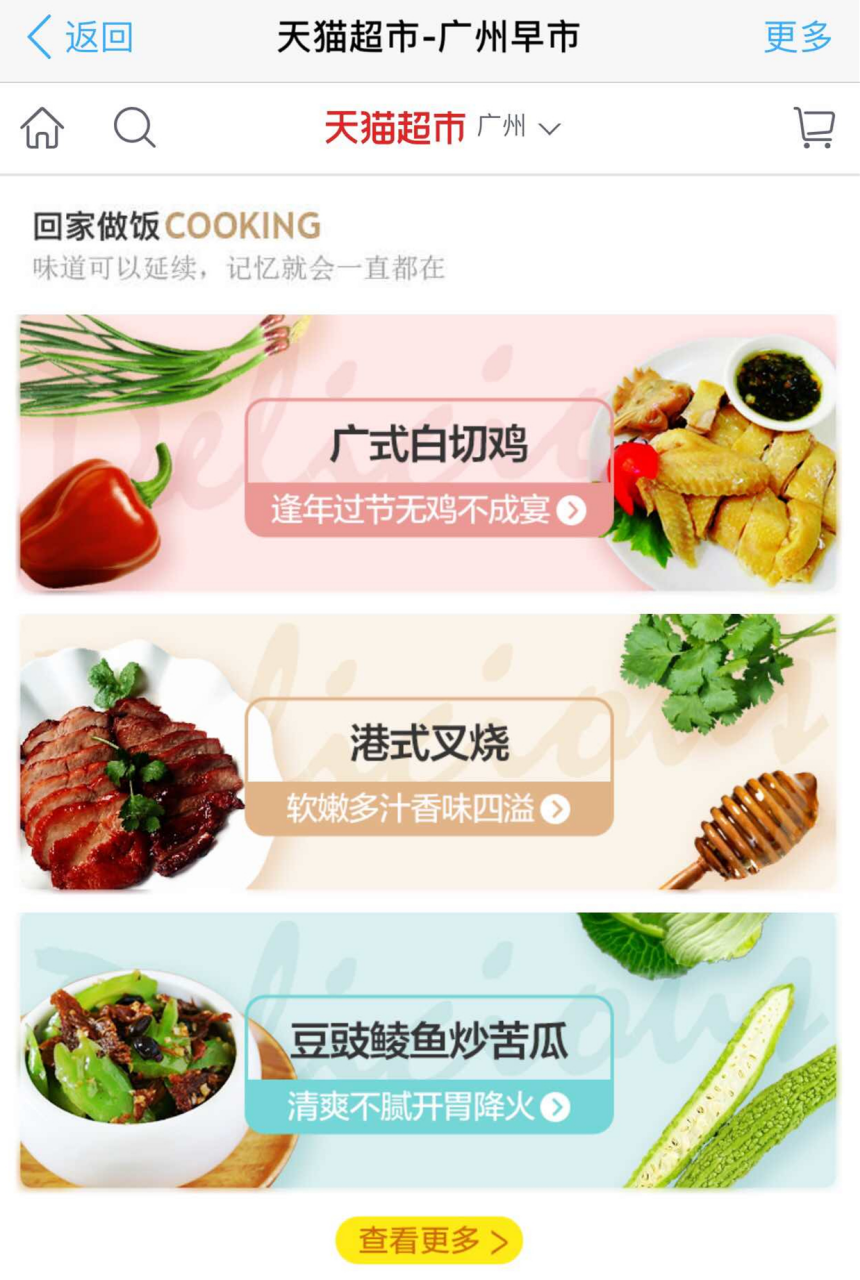The image size is (860, 1280).
Task: Change the 广州 city dropdown
Action: coord(518,128)
